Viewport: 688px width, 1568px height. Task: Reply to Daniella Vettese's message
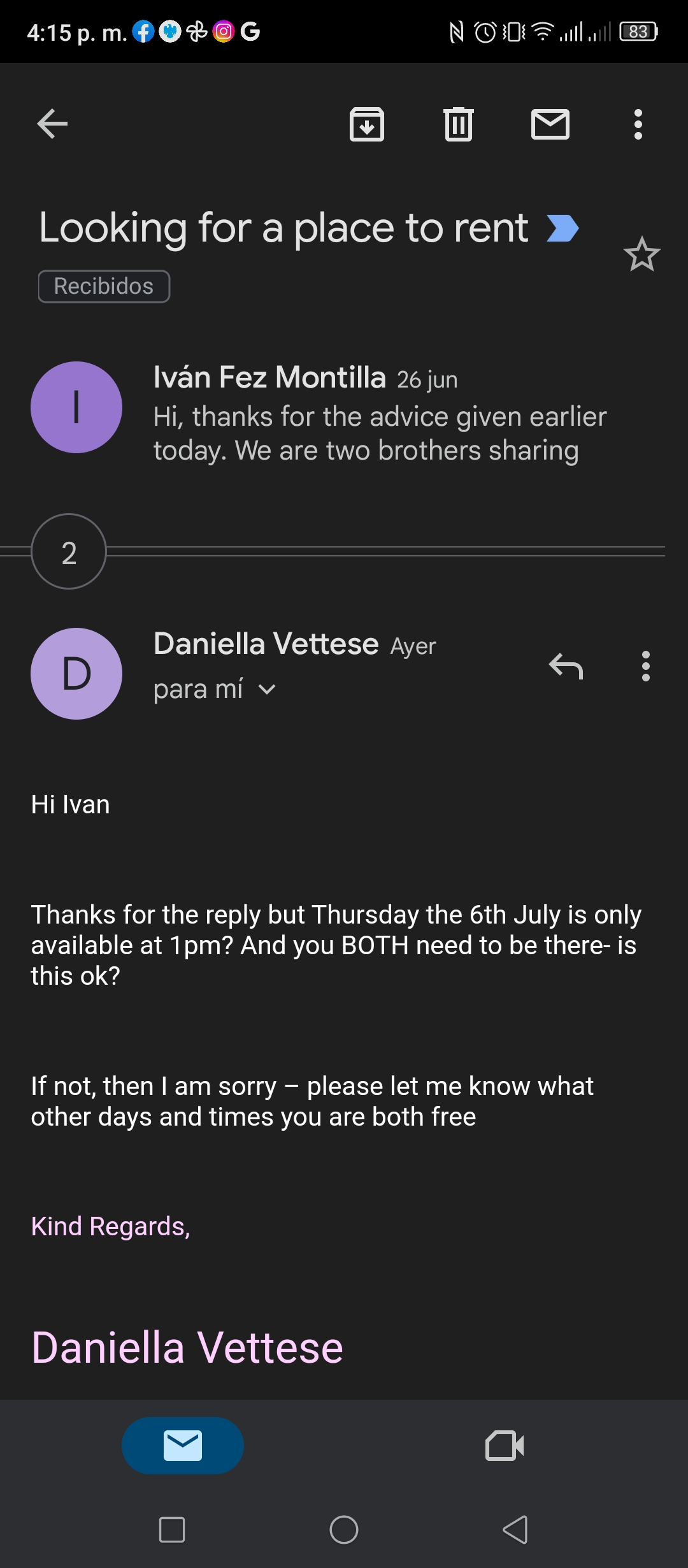[566, 667]
